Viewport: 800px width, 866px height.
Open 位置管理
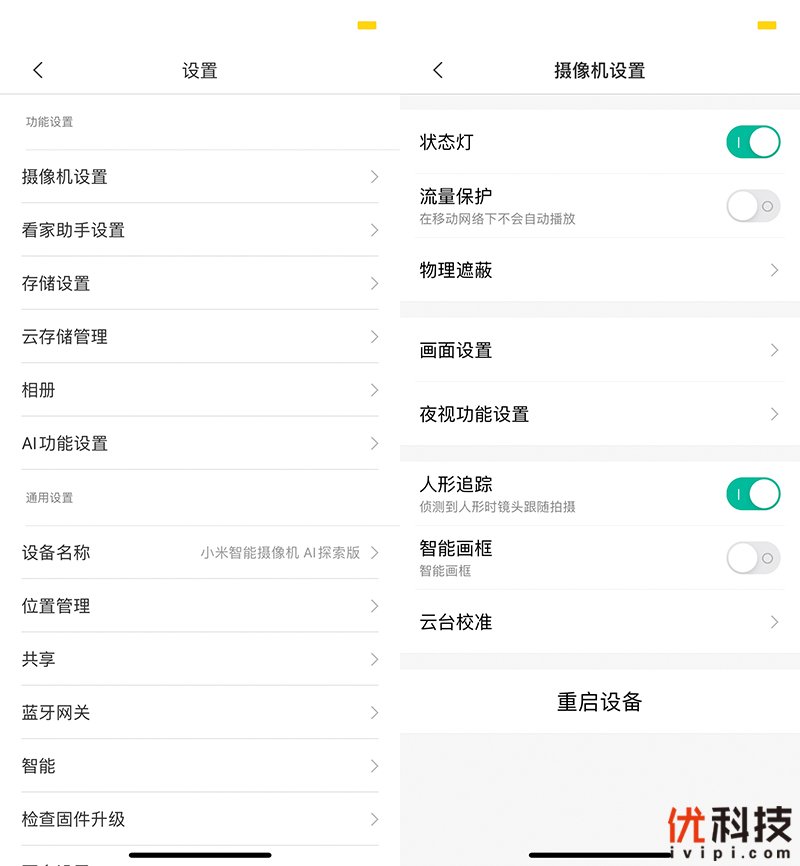200,606
